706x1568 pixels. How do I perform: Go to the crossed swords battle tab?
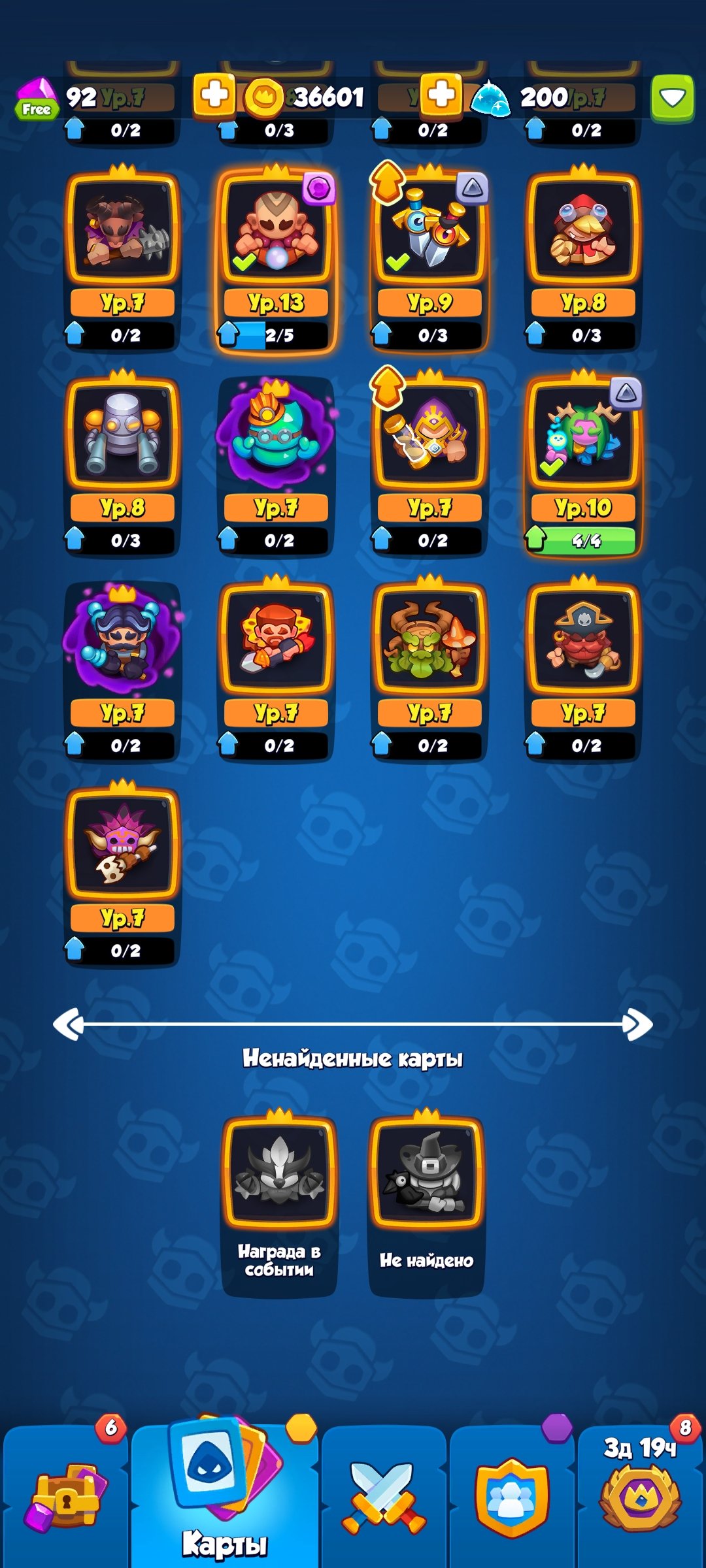(x=384, y=1496)
